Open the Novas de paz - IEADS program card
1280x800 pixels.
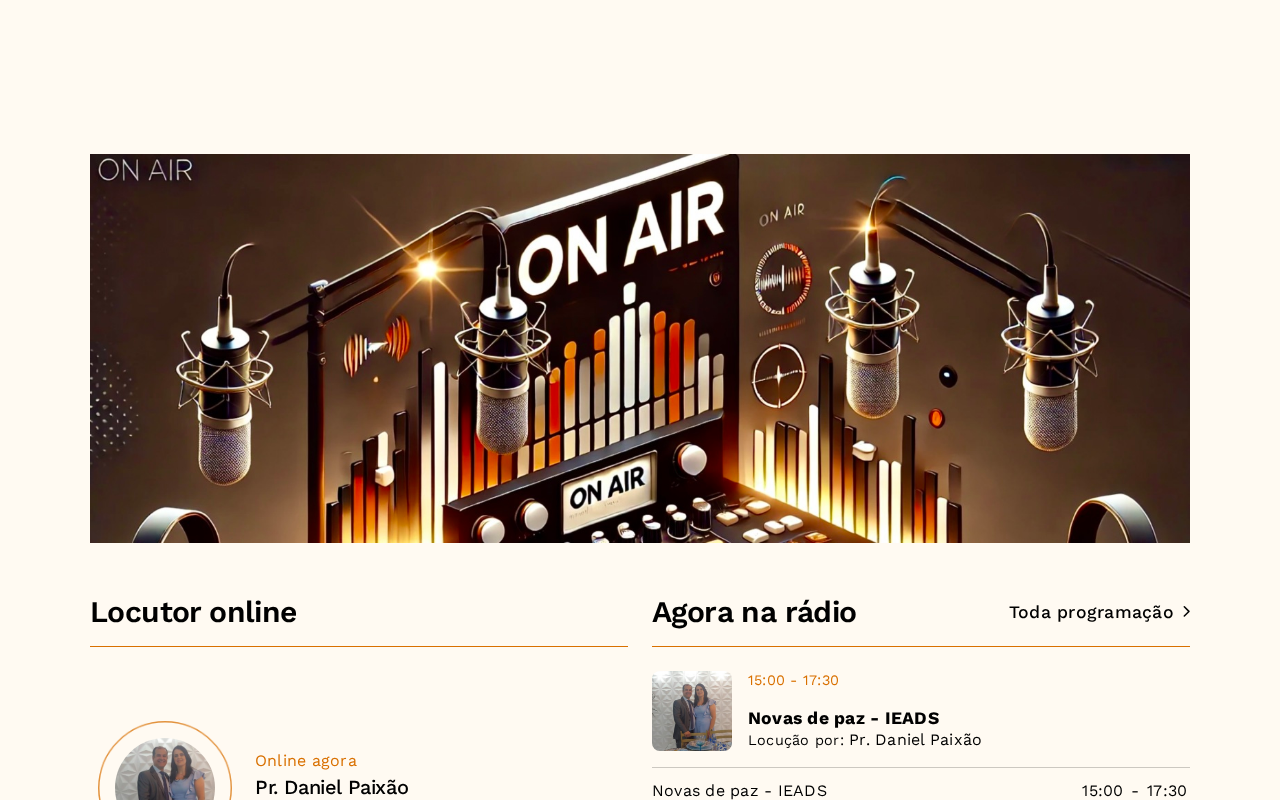pos(921,711)
